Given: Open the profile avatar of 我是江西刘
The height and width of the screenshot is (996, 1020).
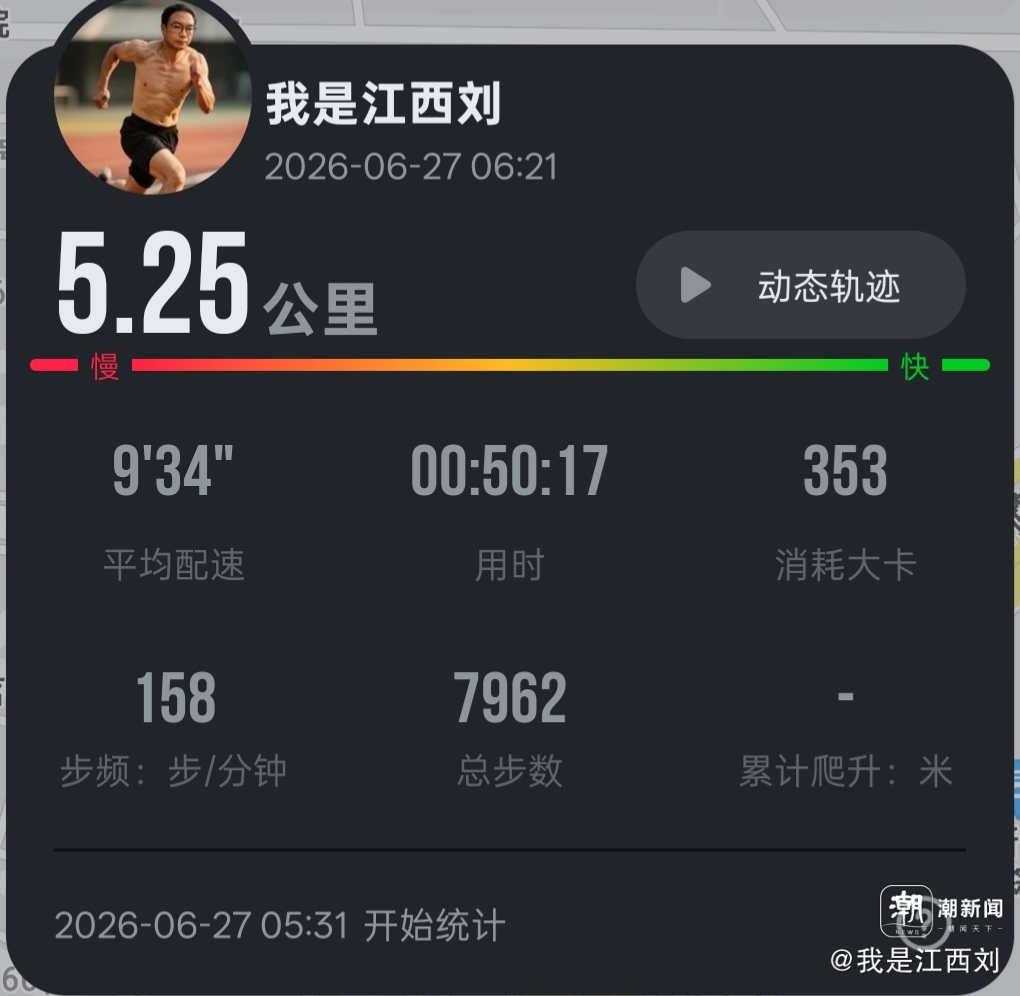Looking at the screenshot, I should [x=153, y=96].
